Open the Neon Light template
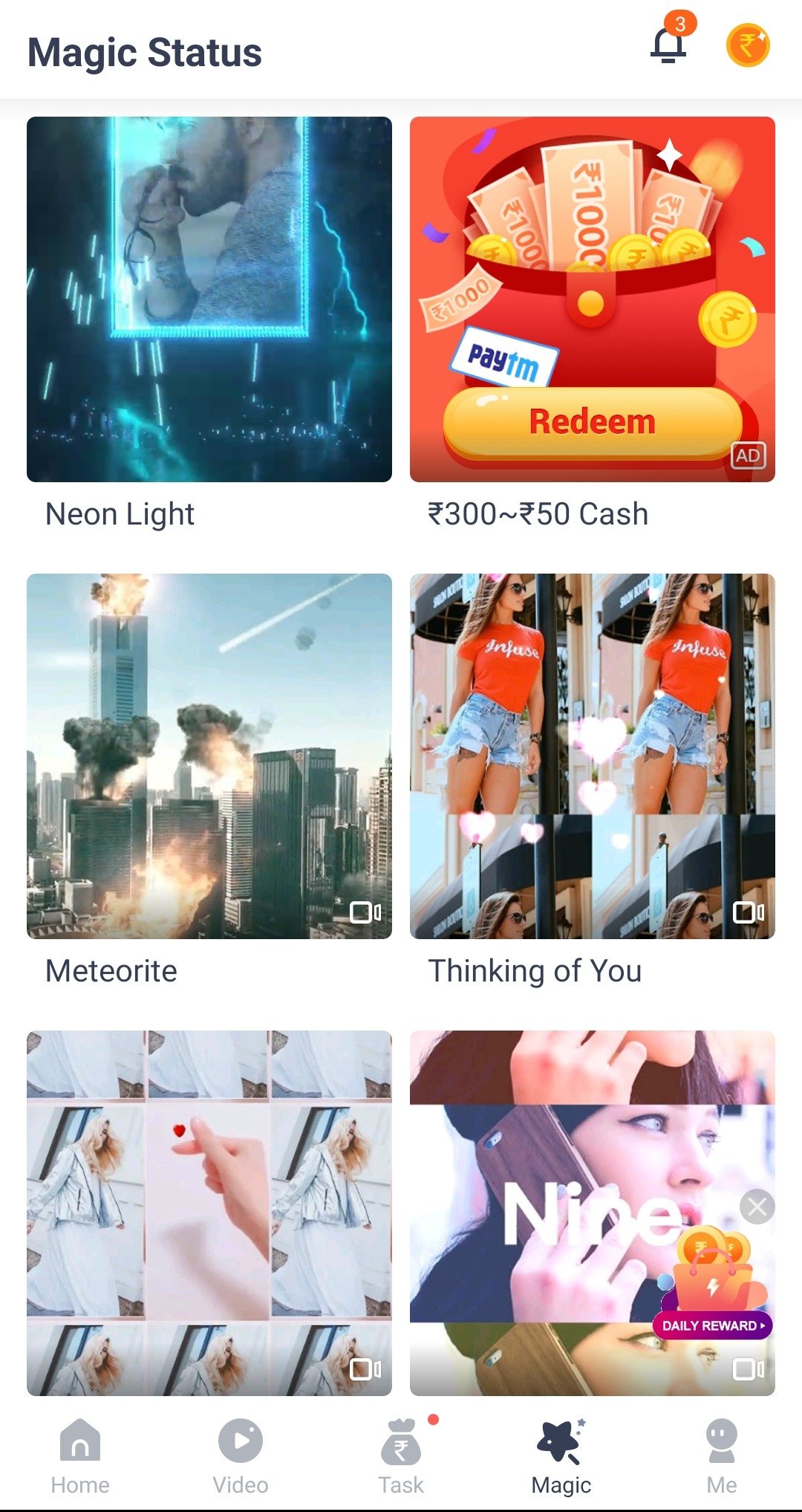Screen dimensions: 802x1512 click(209, 299)
